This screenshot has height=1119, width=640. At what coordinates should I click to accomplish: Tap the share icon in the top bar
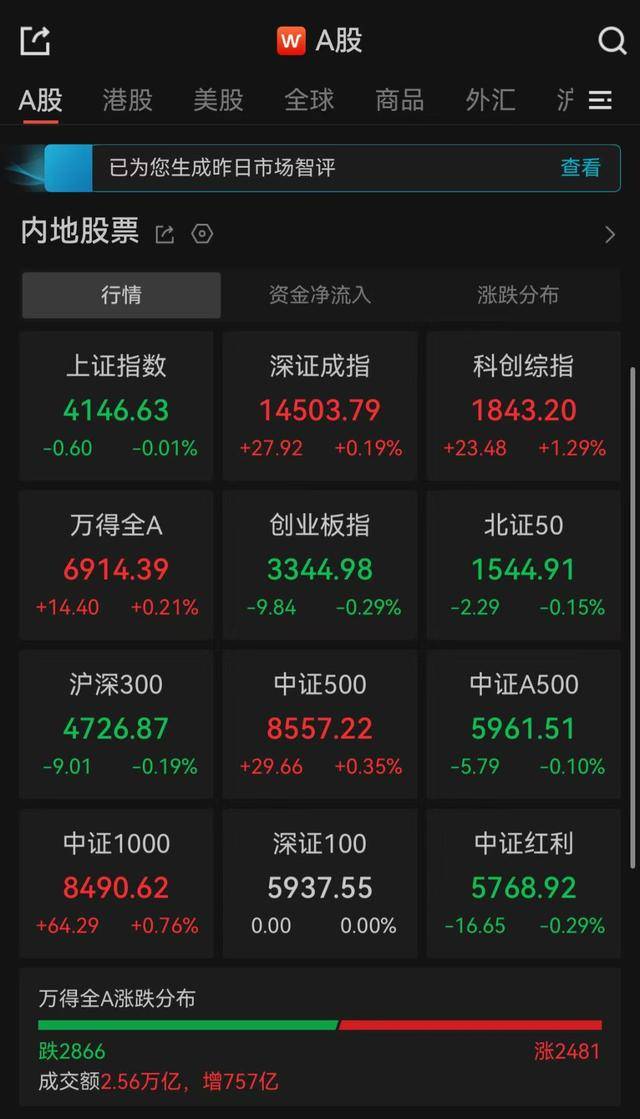click(x=35, y=41)
